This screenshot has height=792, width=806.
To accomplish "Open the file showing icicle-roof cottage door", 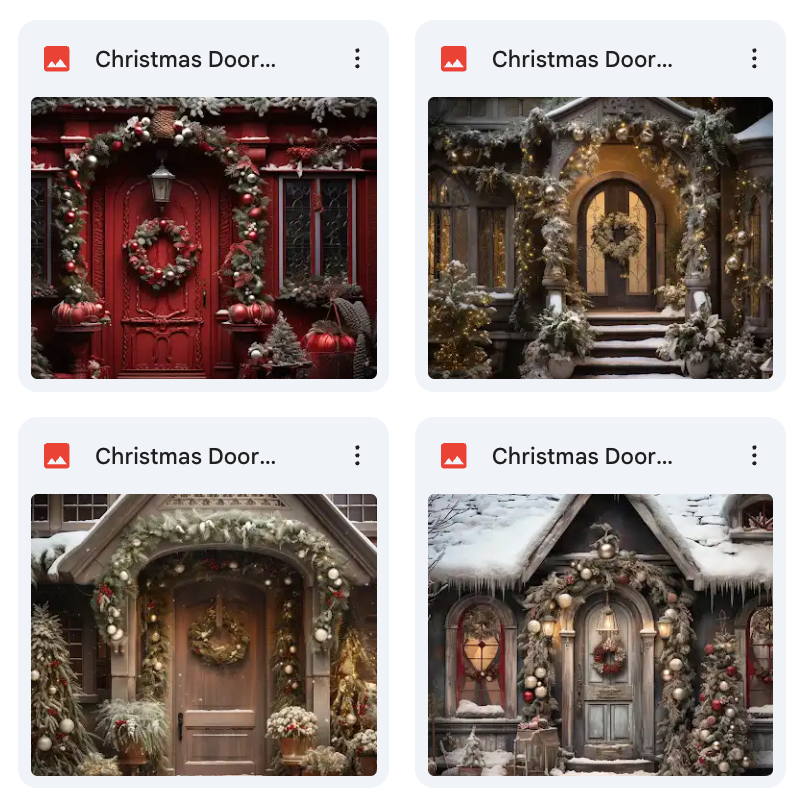I will pyautogui.click(x=600, y=634).
